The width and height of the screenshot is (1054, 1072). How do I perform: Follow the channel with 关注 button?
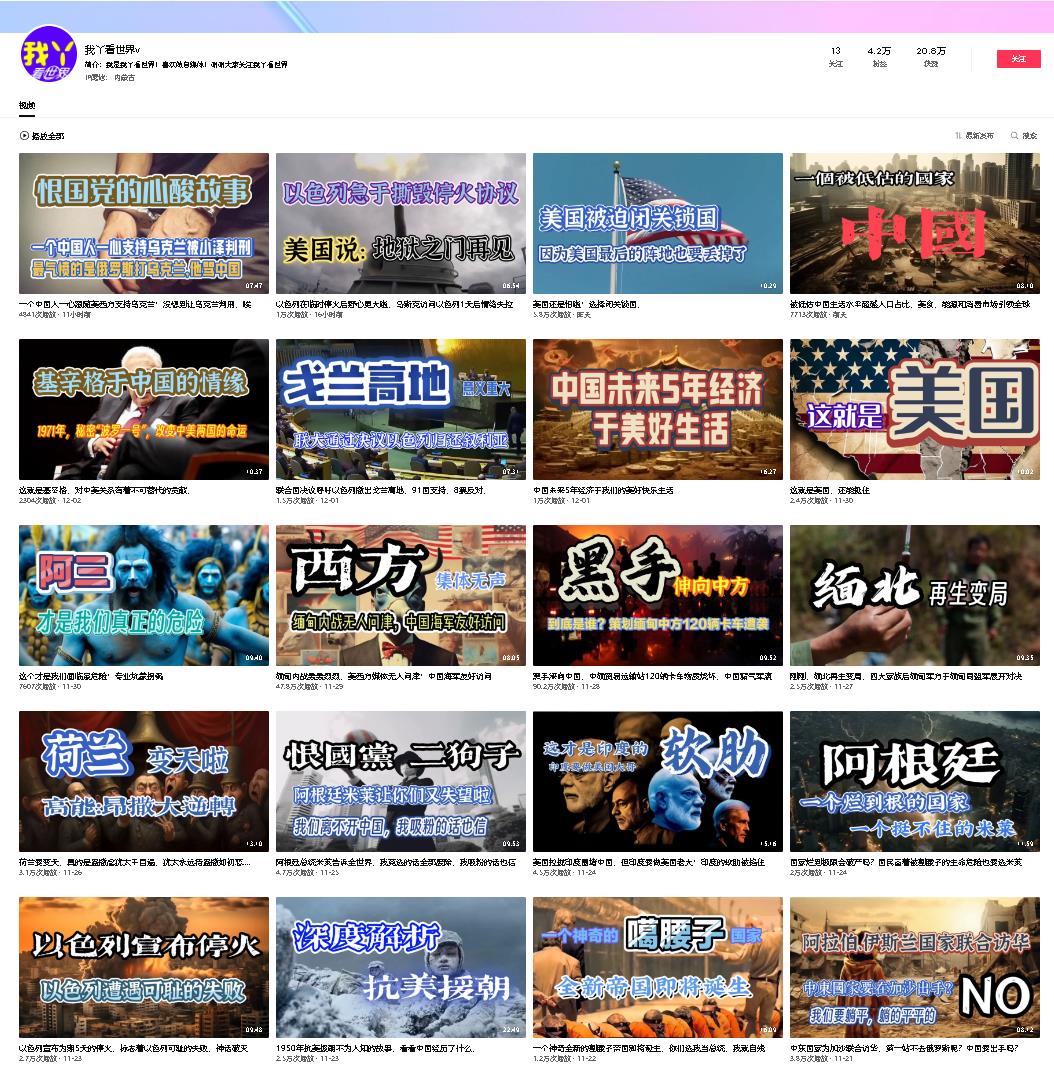pos(1017,59)
